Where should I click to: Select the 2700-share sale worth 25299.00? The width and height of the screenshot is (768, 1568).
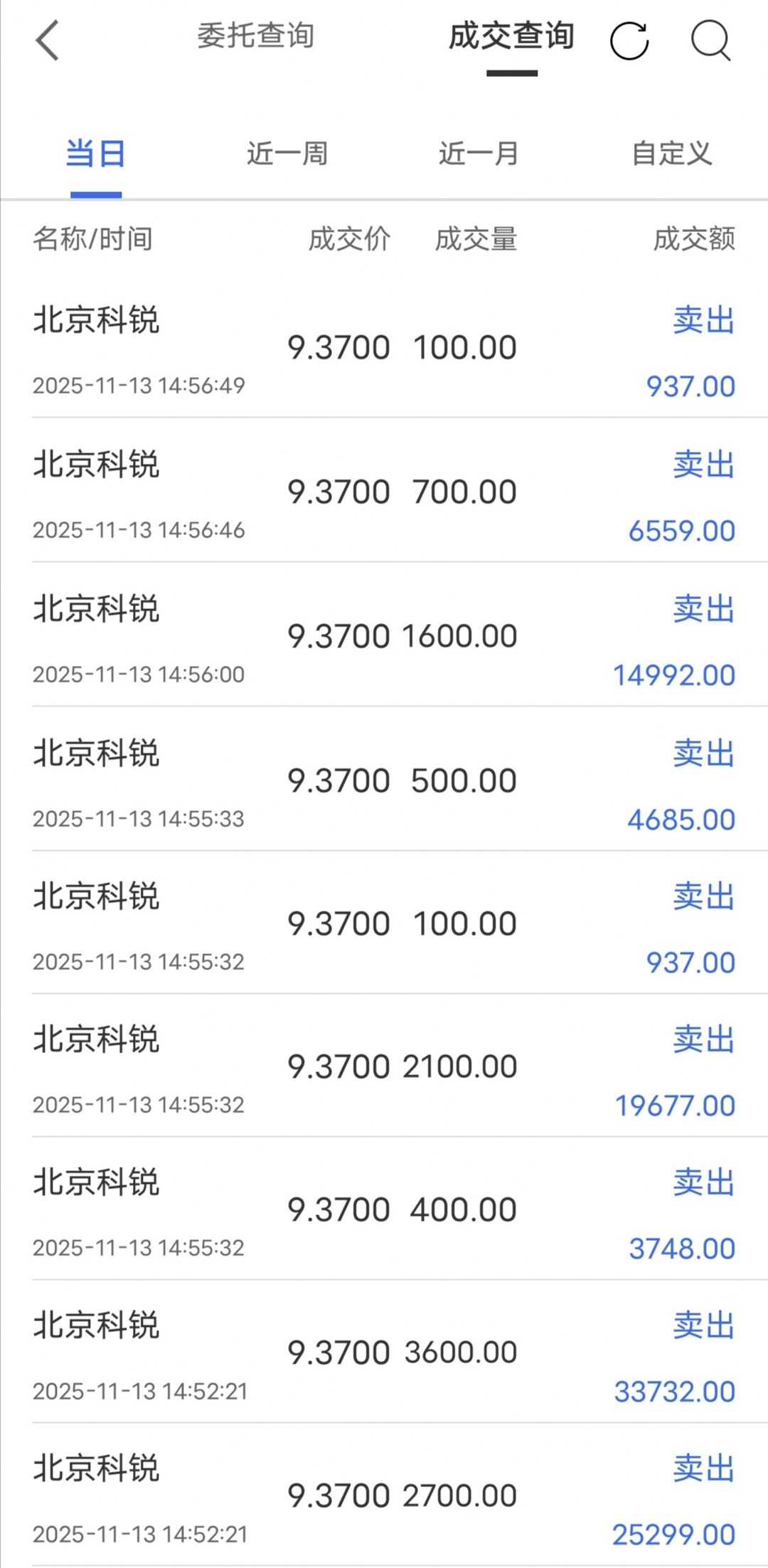tap(384, 1496)
